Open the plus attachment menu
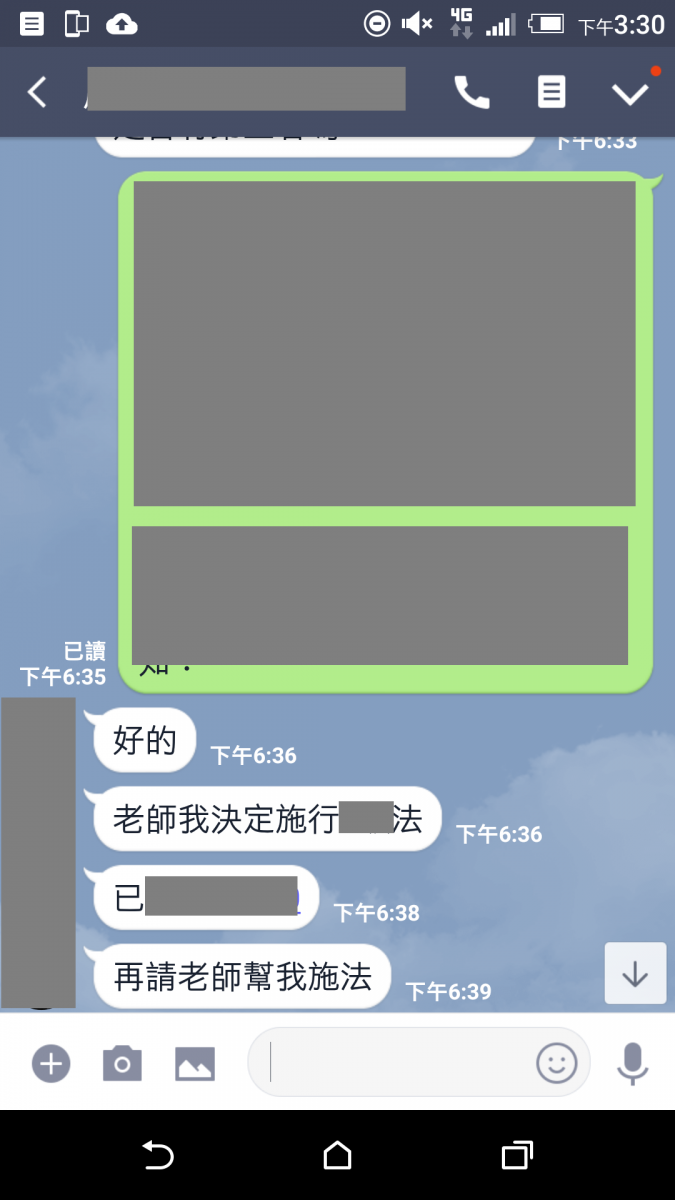 pyautogui.click(x=51, y=1063)
